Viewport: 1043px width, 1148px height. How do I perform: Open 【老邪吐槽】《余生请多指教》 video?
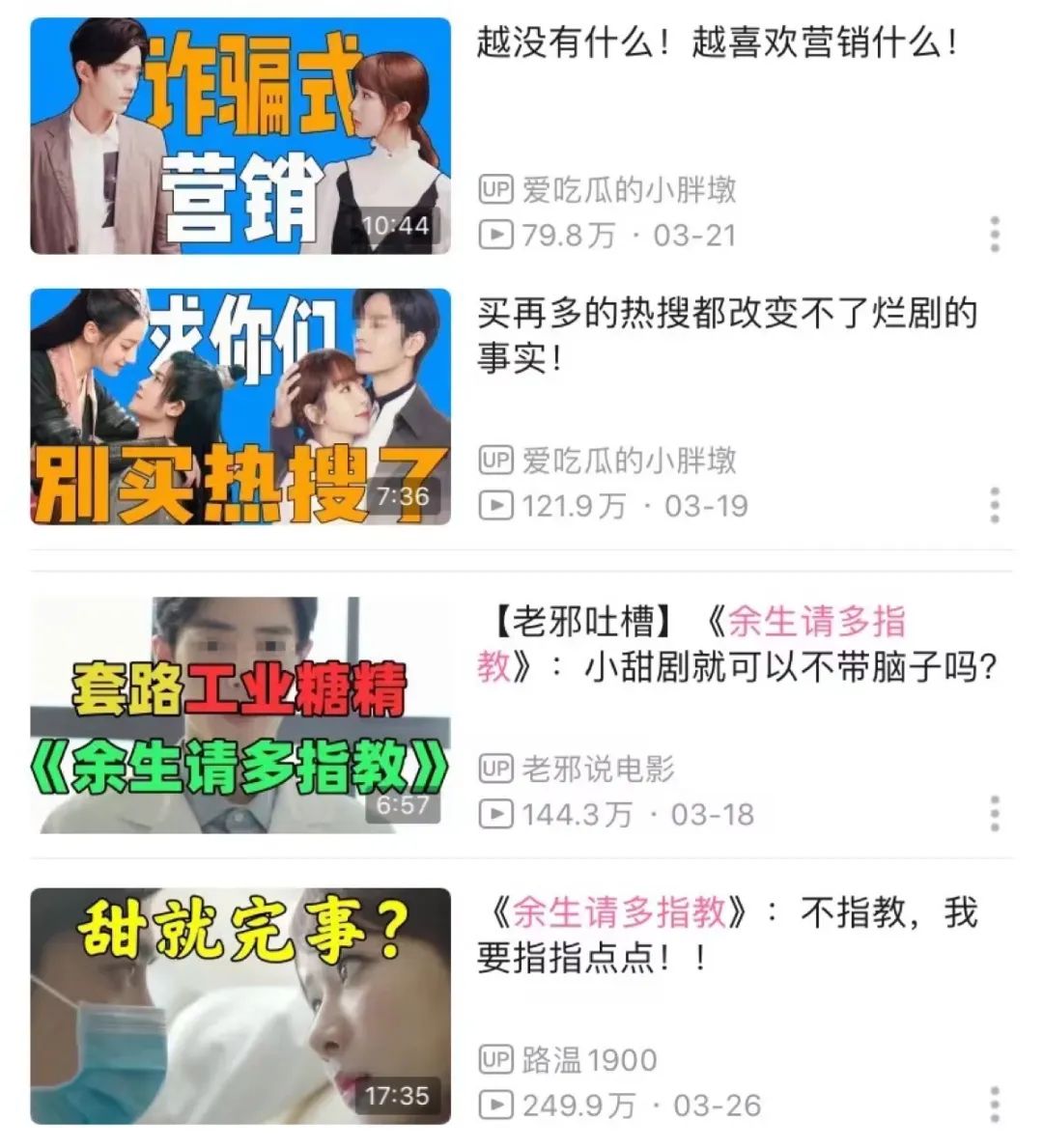[x=736, y=644]
